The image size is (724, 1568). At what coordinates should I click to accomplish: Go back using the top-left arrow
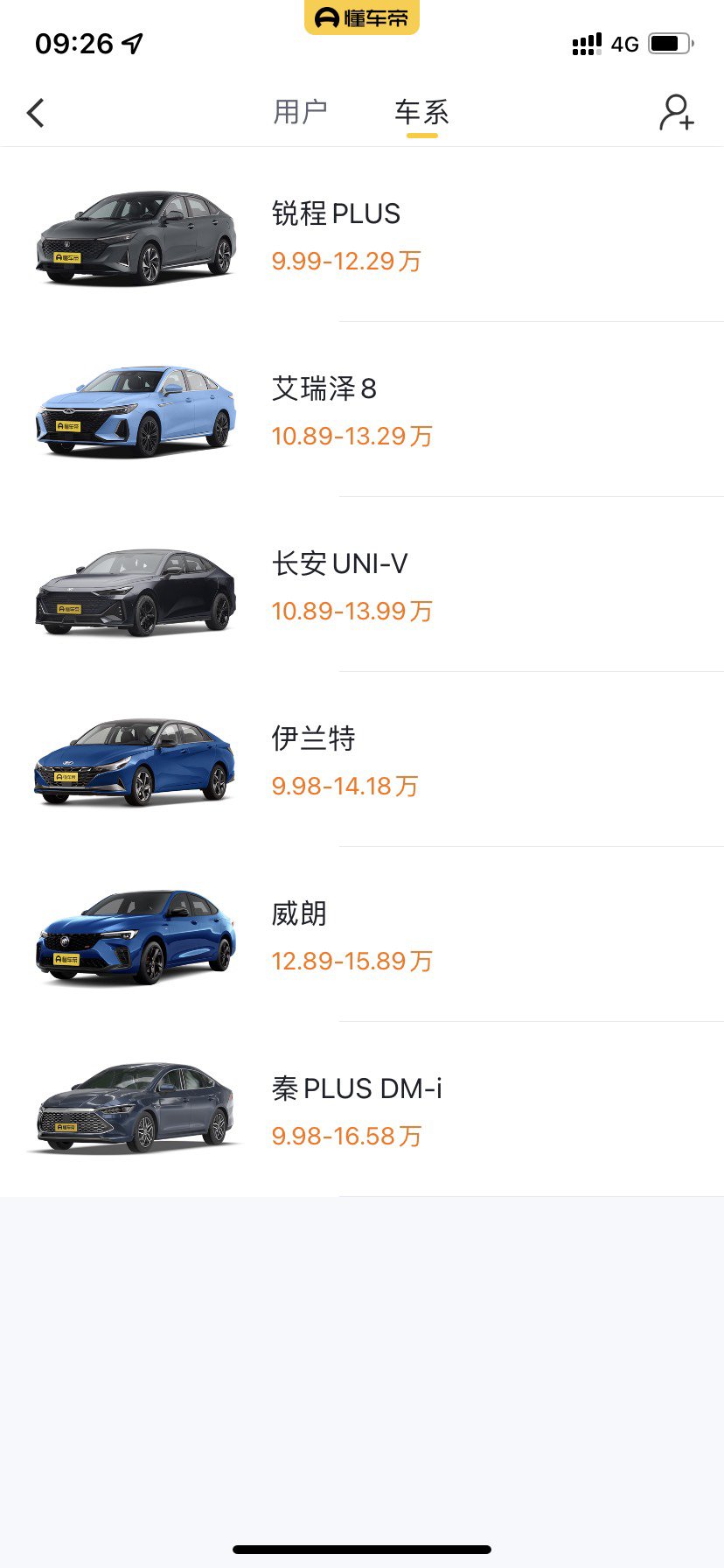coord(36,113)
